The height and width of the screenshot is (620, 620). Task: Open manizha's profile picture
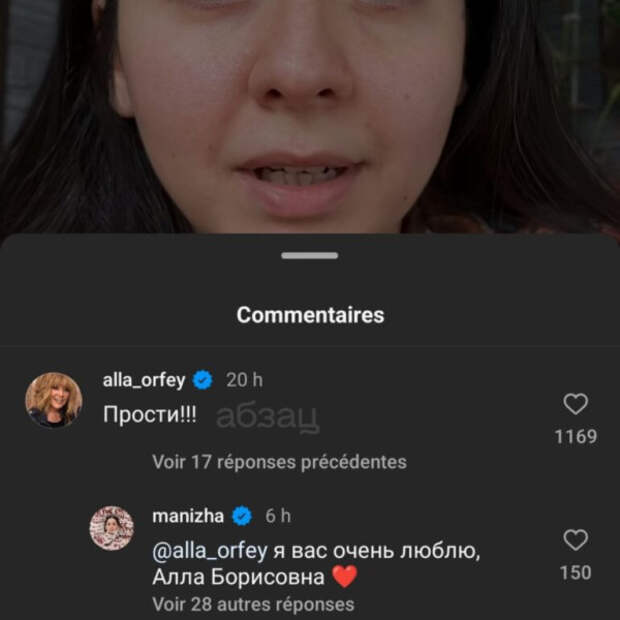[112, 528]
